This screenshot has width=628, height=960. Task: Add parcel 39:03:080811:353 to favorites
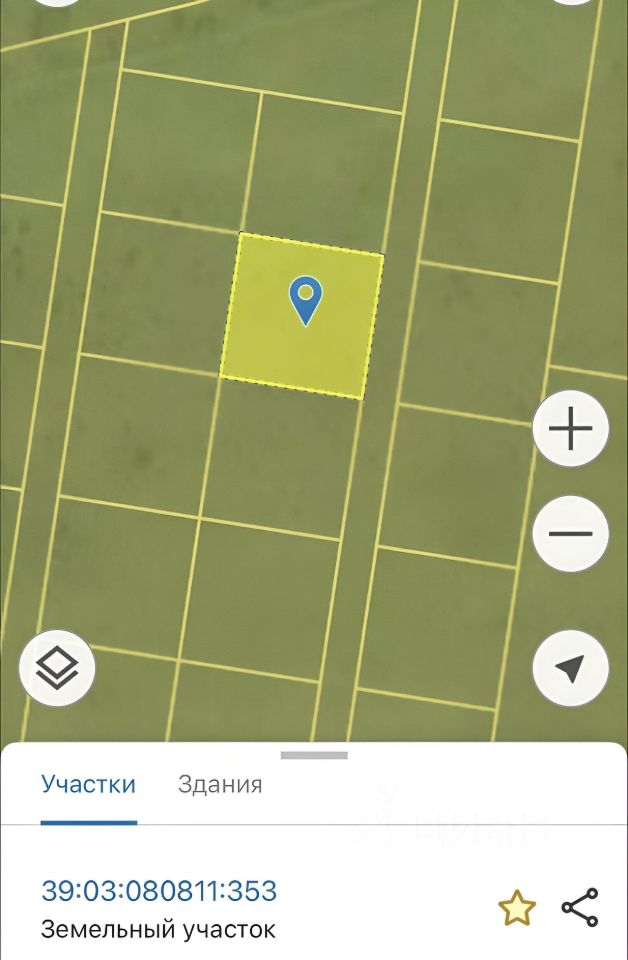click(x=517, y=908)
